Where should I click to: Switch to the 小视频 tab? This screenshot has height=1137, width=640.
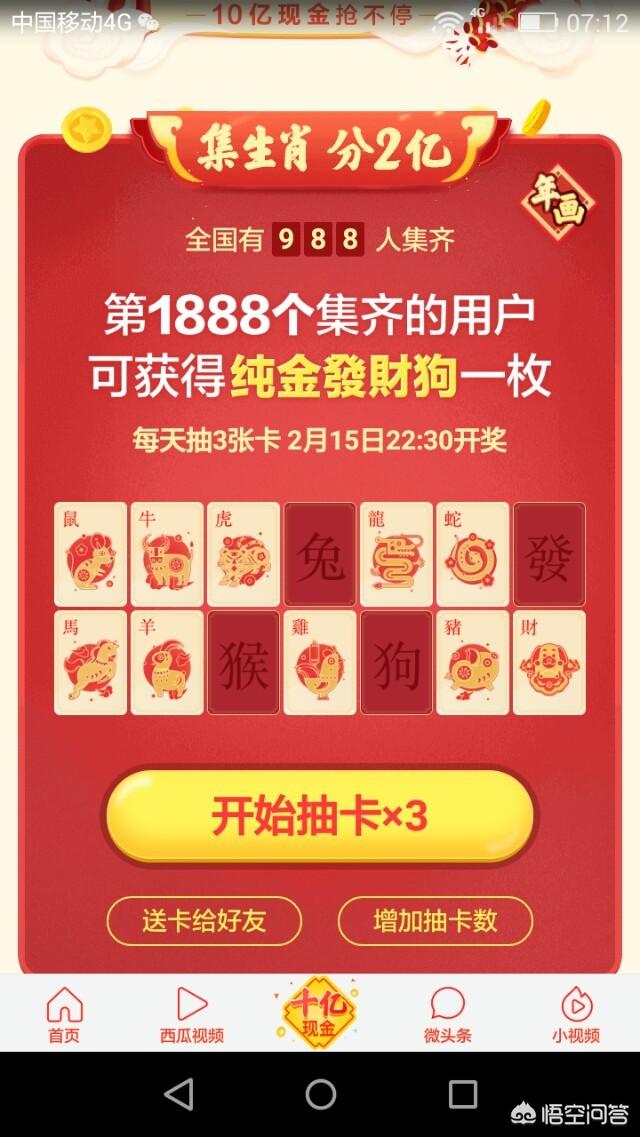pyautogui.click(x=575, y=1013)
